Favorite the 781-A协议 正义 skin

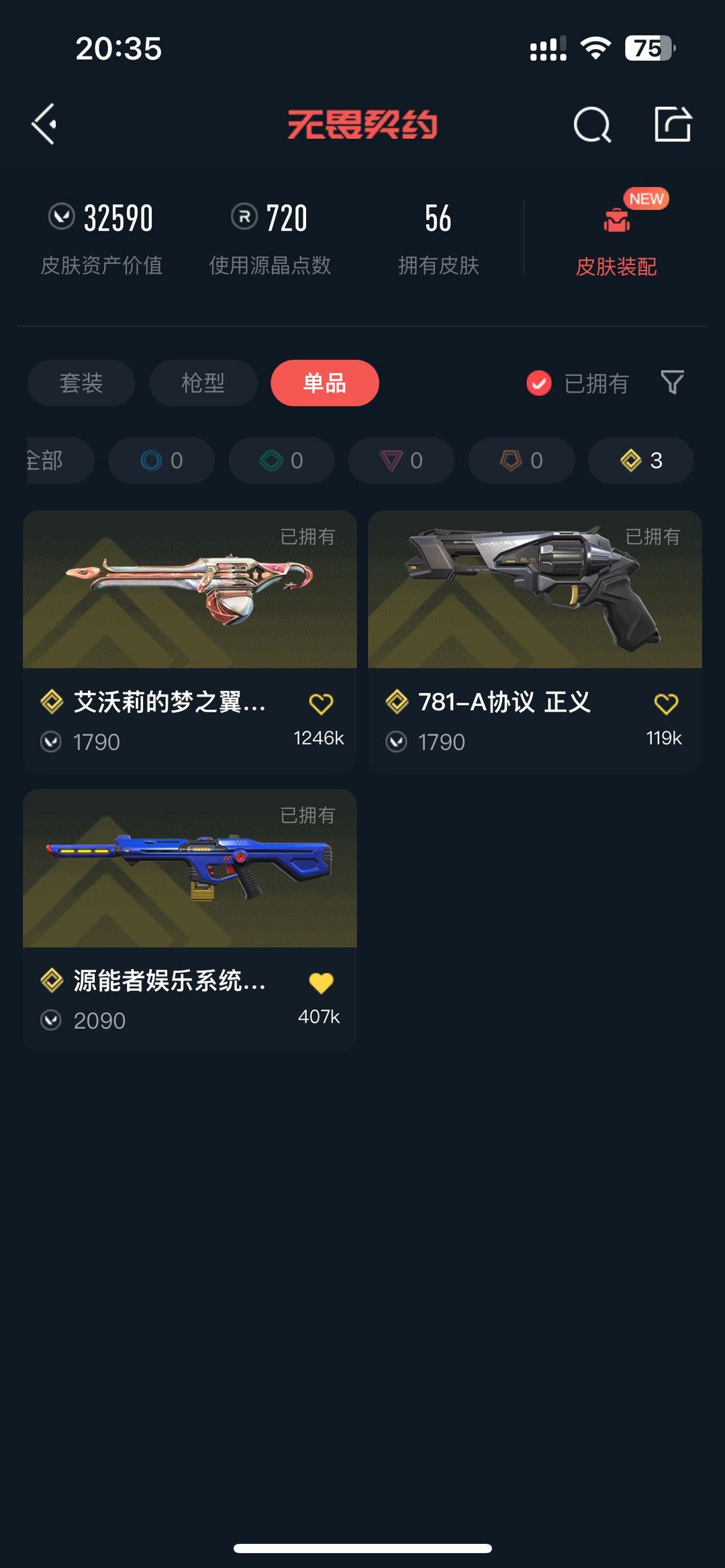665,705
